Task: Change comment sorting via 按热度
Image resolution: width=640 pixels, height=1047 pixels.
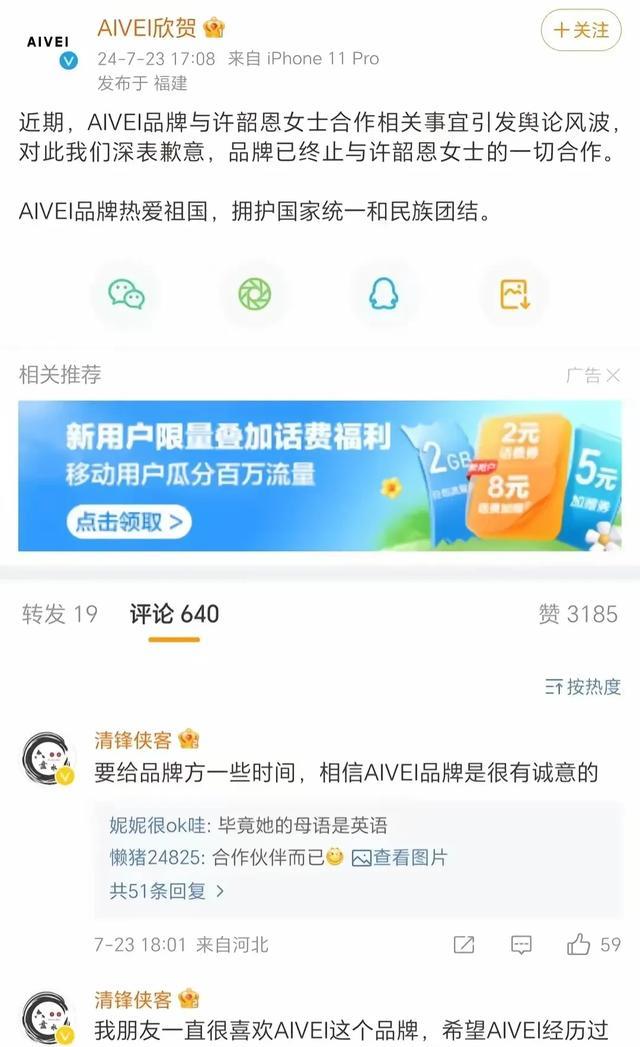Action: point(583,686)
